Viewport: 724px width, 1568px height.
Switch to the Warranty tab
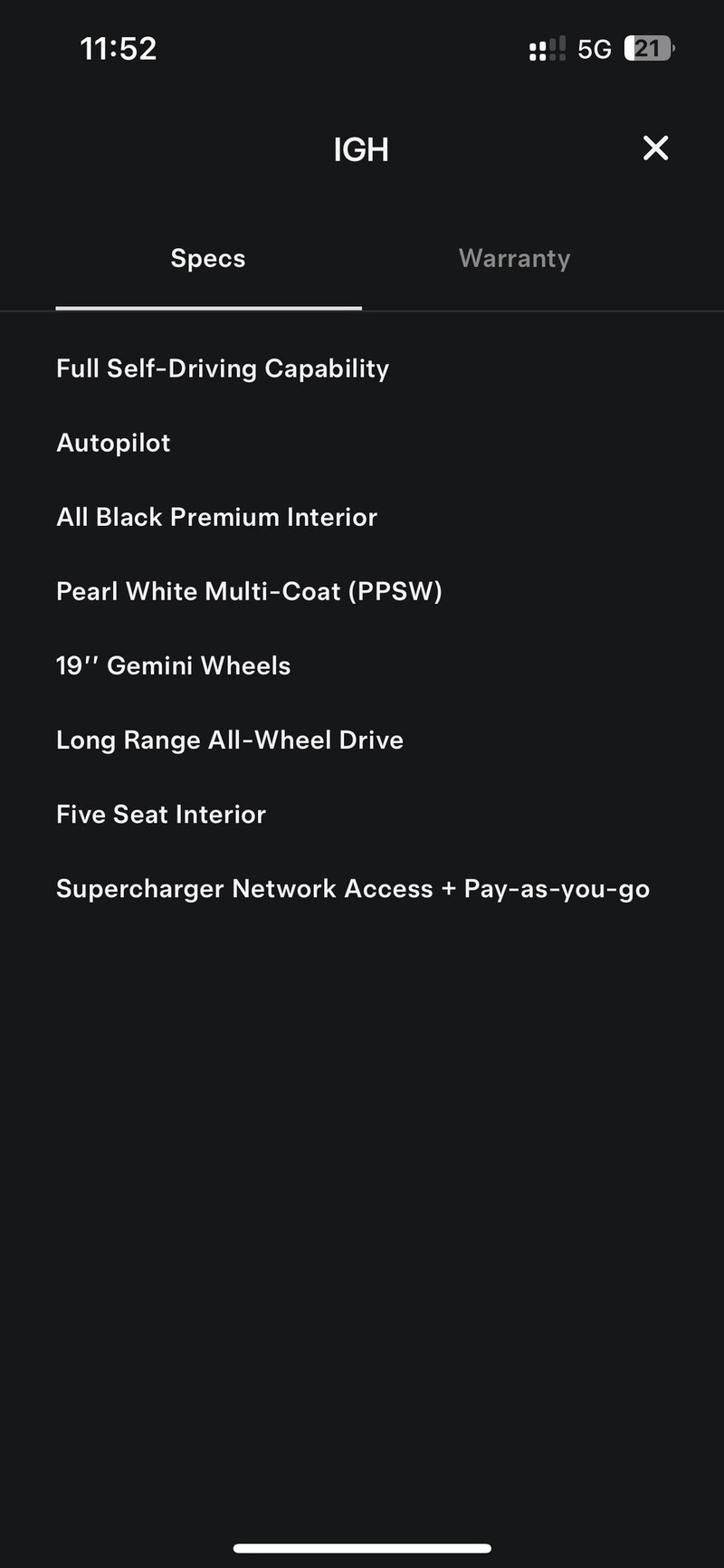pos(514,259)
